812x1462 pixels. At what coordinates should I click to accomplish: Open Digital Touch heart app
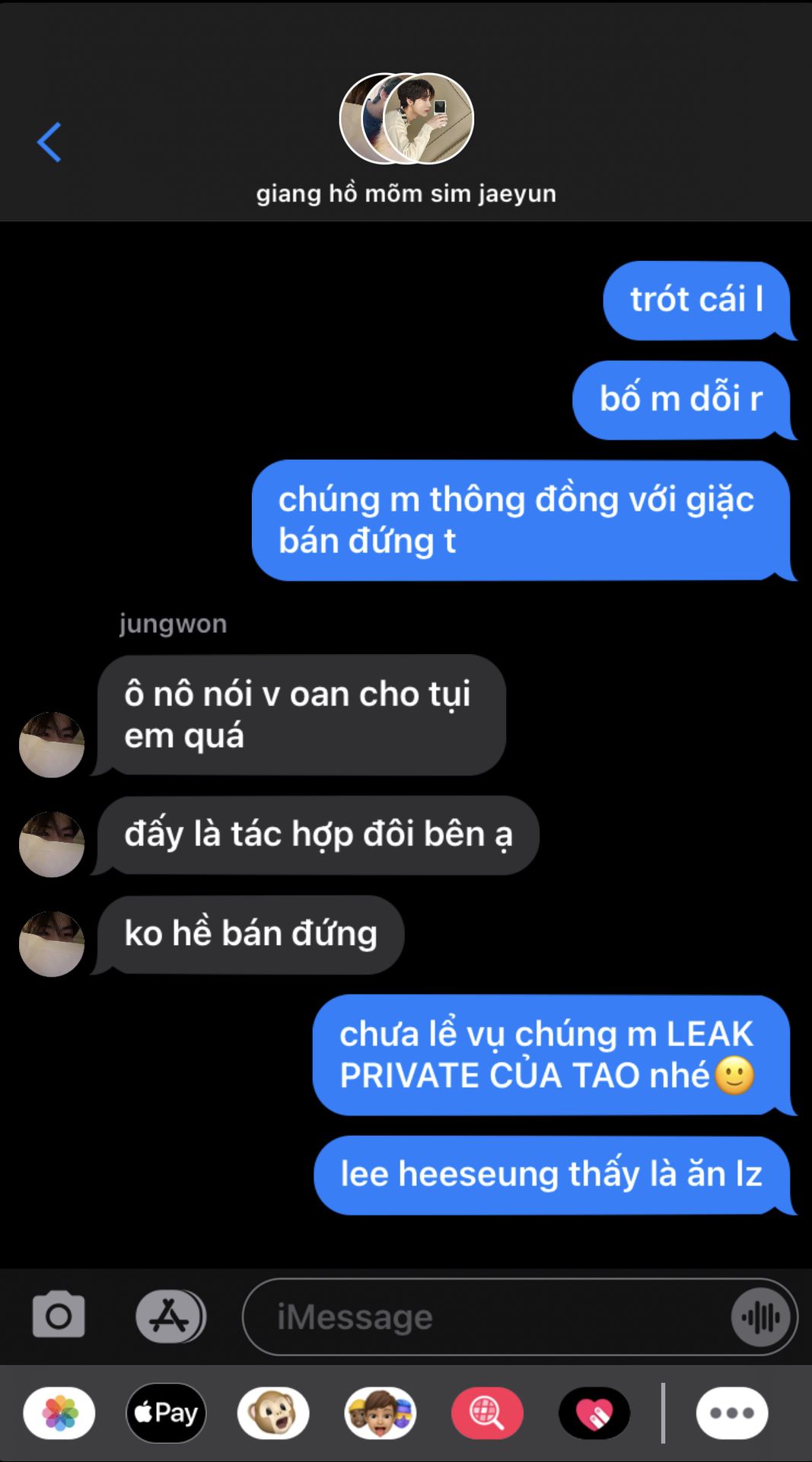click(x=594, y=1414)
